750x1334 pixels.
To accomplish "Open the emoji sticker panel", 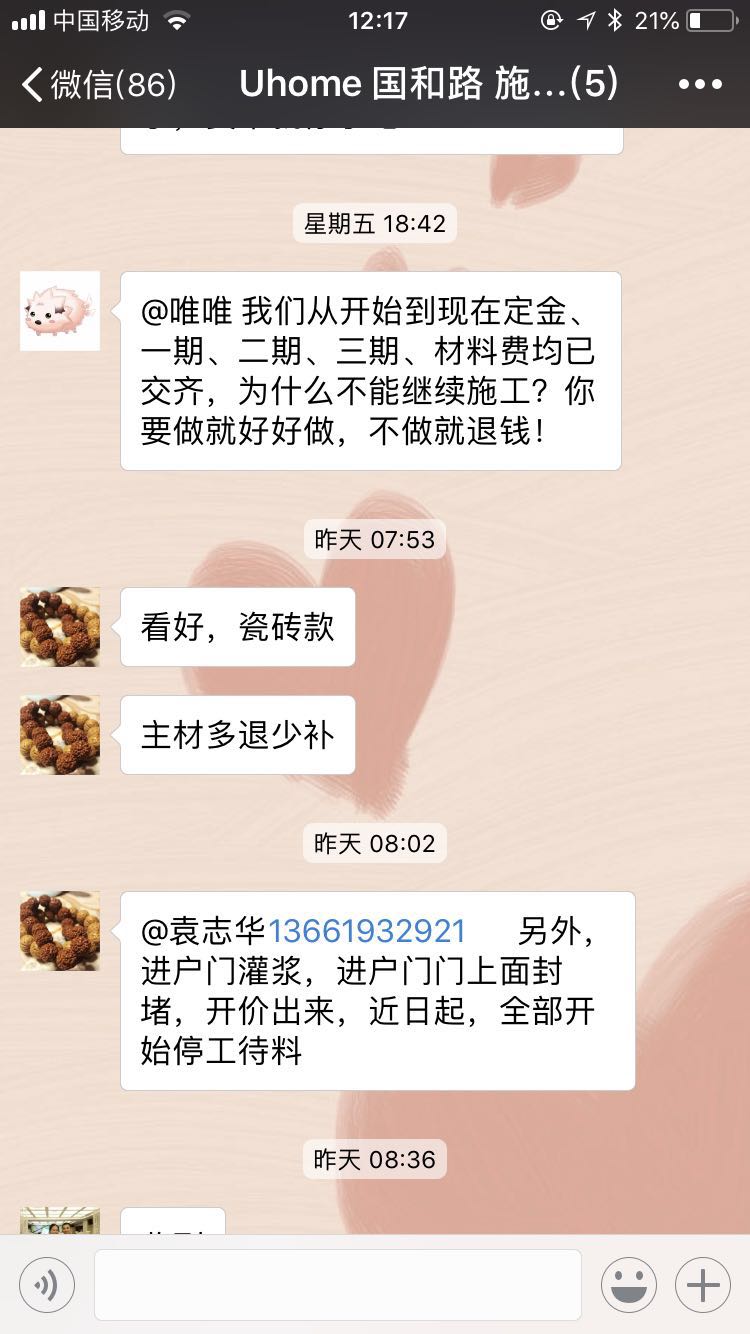I will pyautogui.click(x=629, y=1285).
